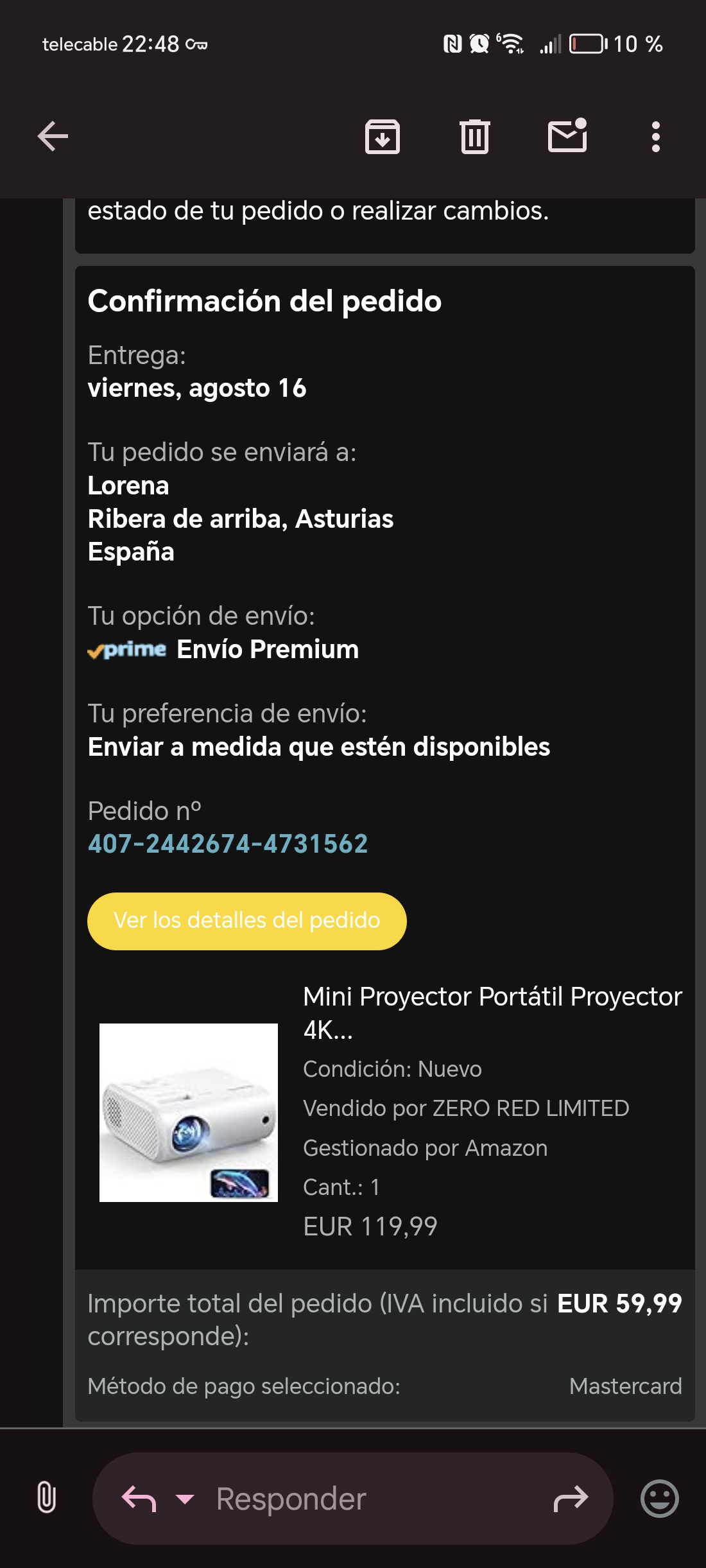Open the three-dot overflow menu
This screenshot has height=1568, width=706.
coord(655,137)
